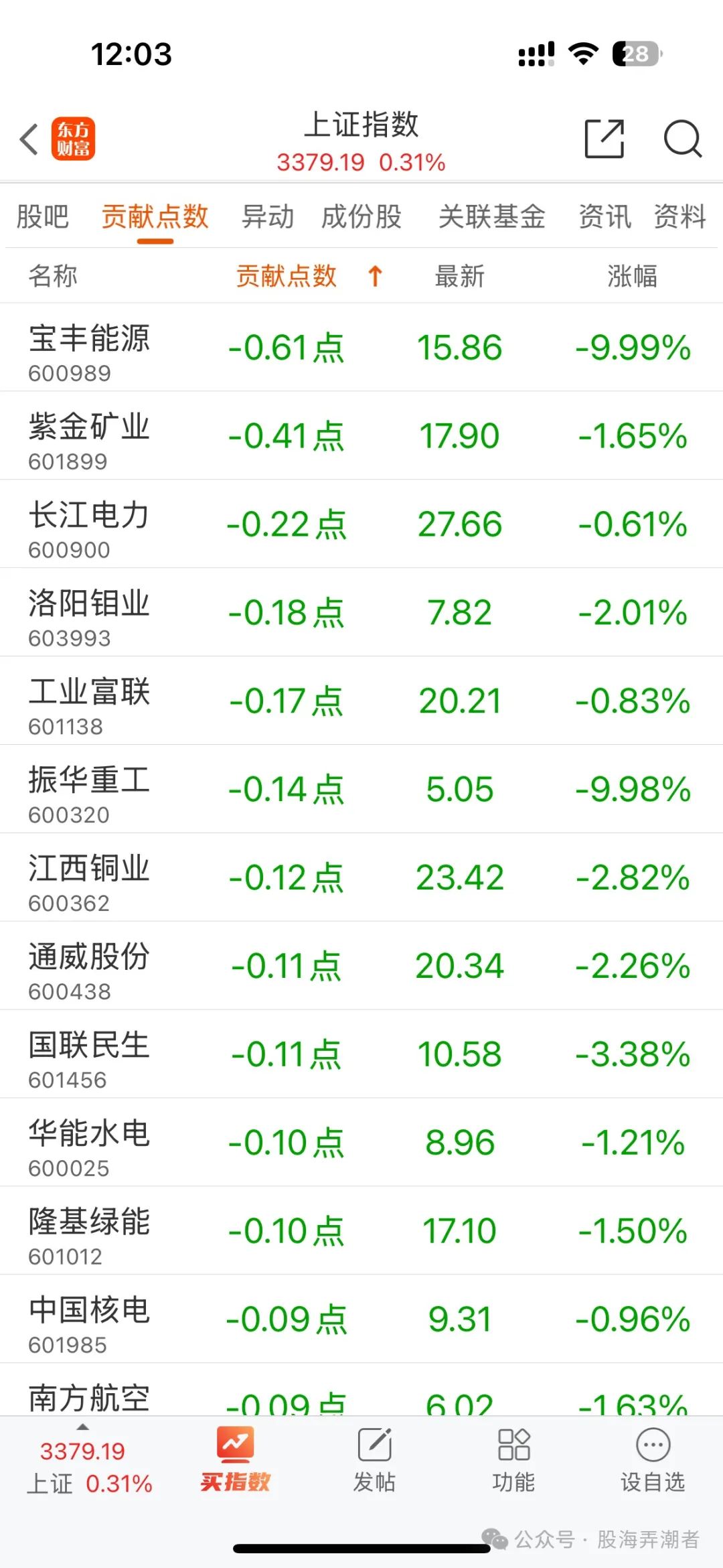The image size is (723, 1568).
Task: Select the 关联基金 tab
Action: pyautogui.click(x=492, y=216)
